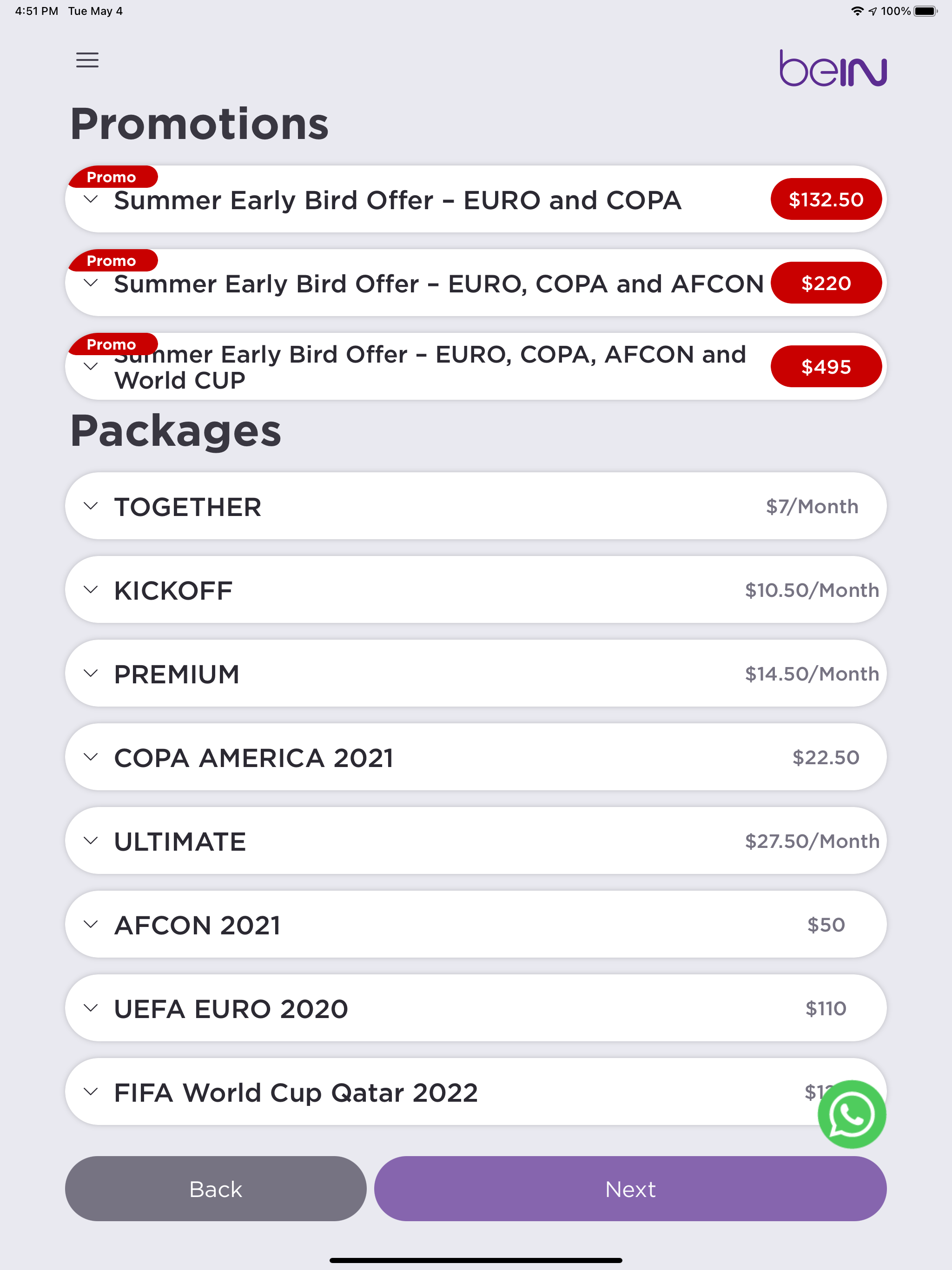Open the ULTIMATE package details
Viewport: 952px width, 1270px height.
click(91, 841)
